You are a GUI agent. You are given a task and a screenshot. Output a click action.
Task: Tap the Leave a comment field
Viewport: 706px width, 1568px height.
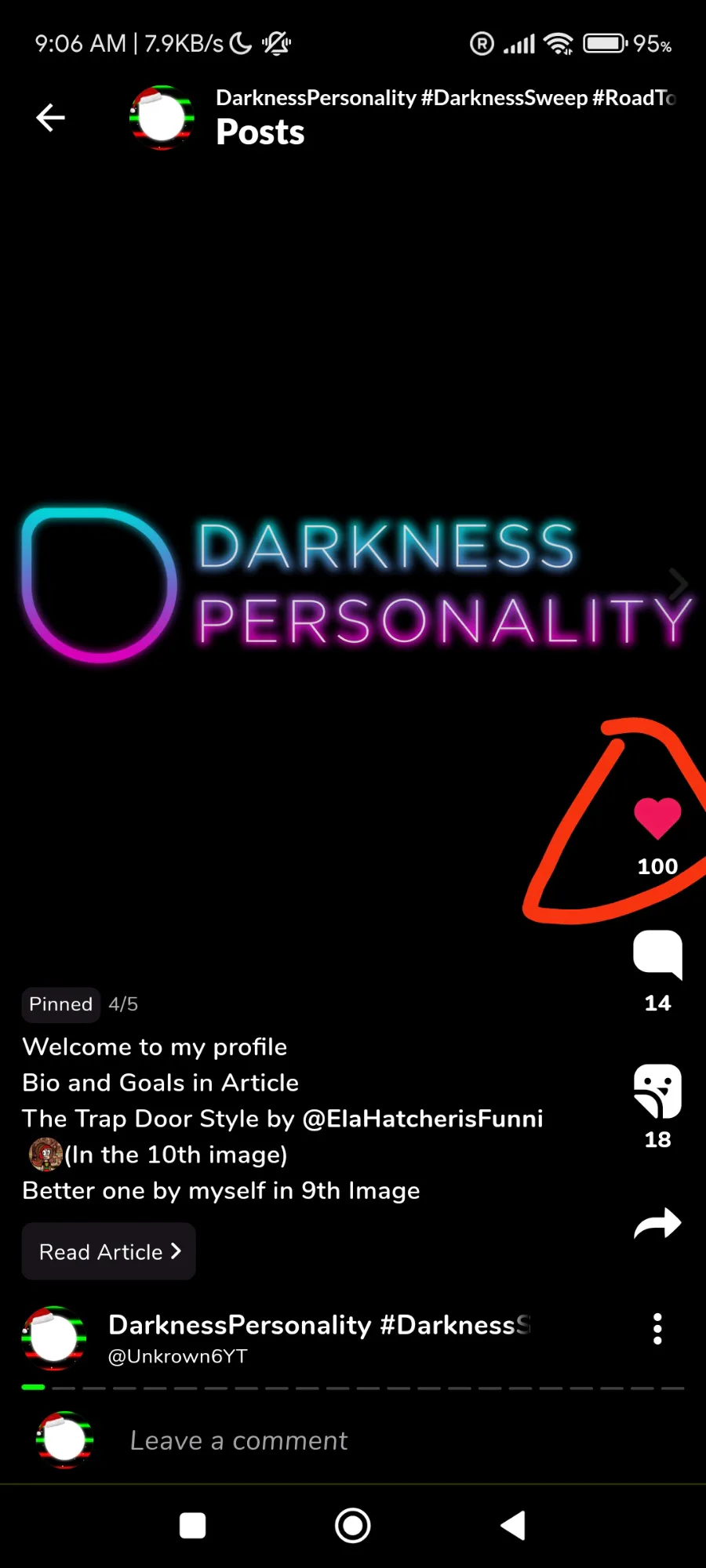[238, 1441]
